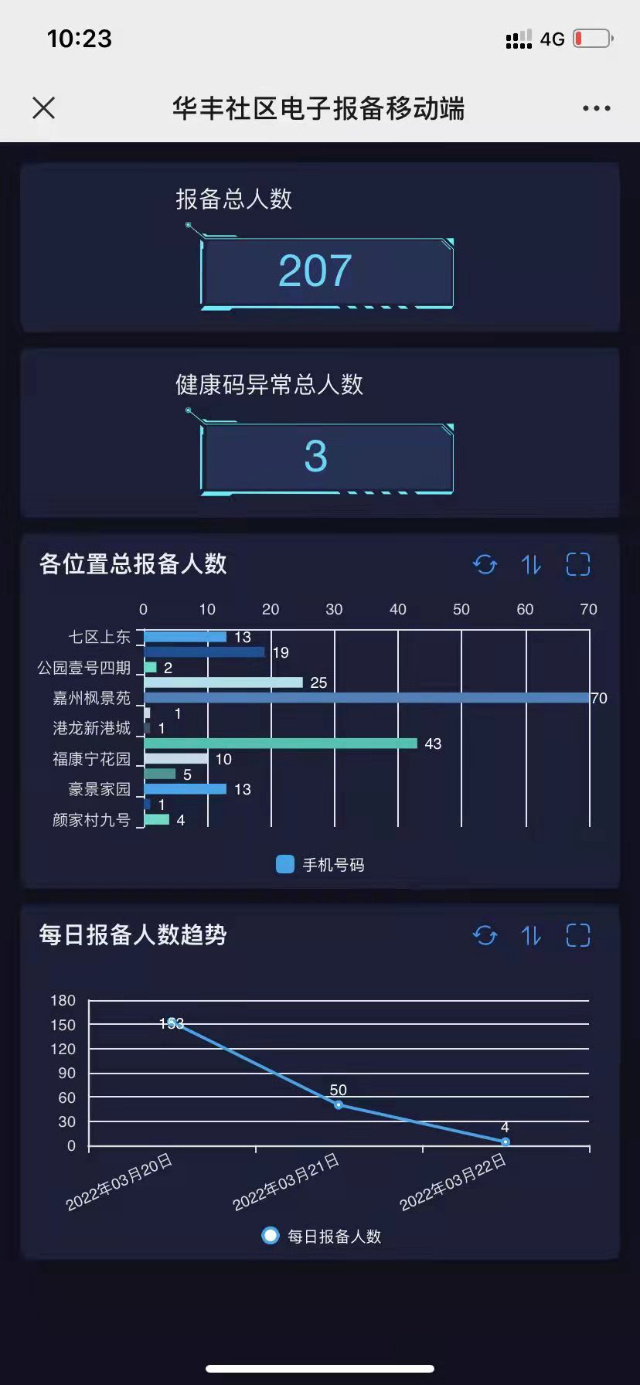This screenshot has height=1385, width=640.
Task: Refresh the 各位置总报备人数 chart
Action: pyautogui.click(x=485, y=565)
